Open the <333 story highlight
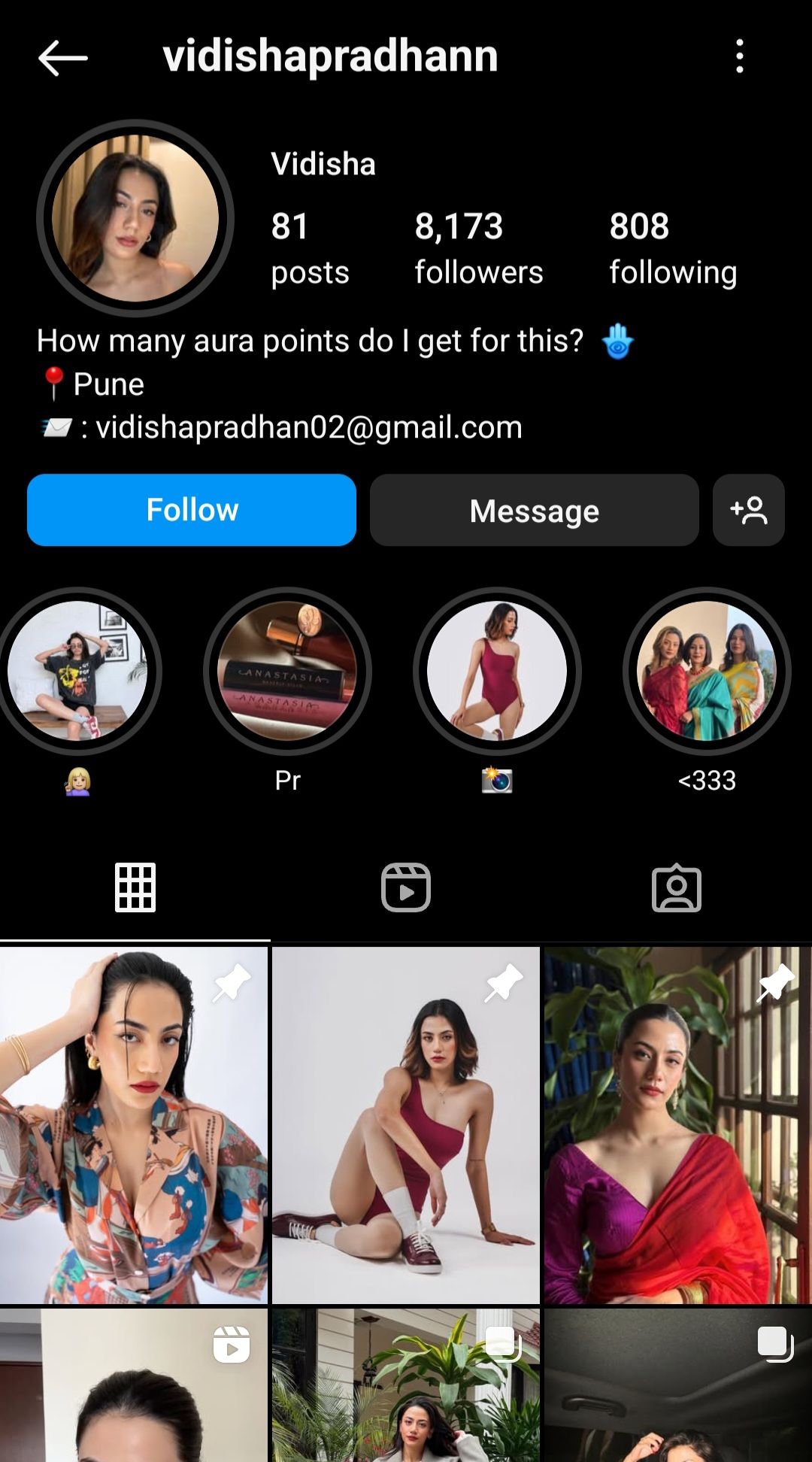 pos(707,671)
